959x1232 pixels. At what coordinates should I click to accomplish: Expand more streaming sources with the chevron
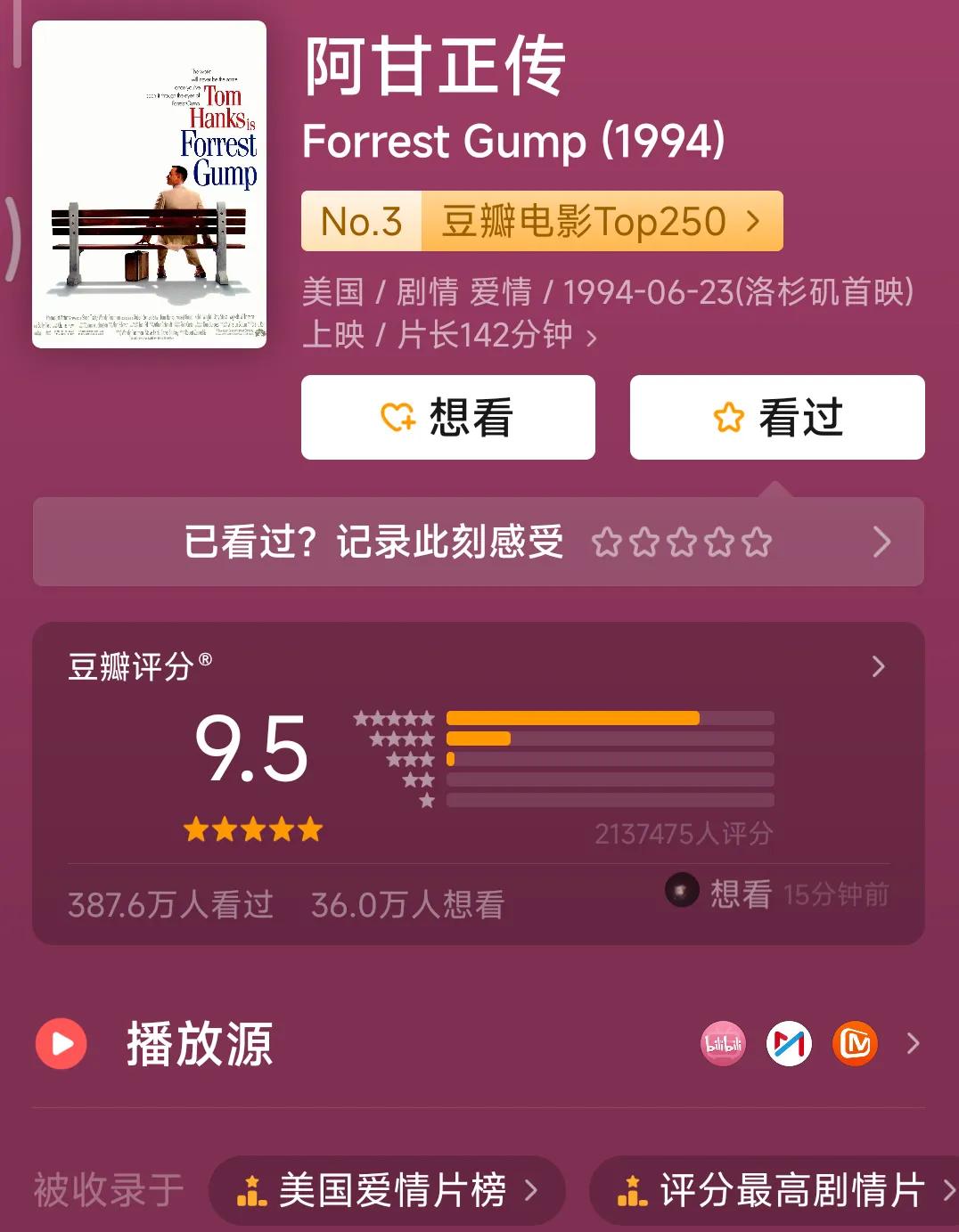coord(914,1042)
